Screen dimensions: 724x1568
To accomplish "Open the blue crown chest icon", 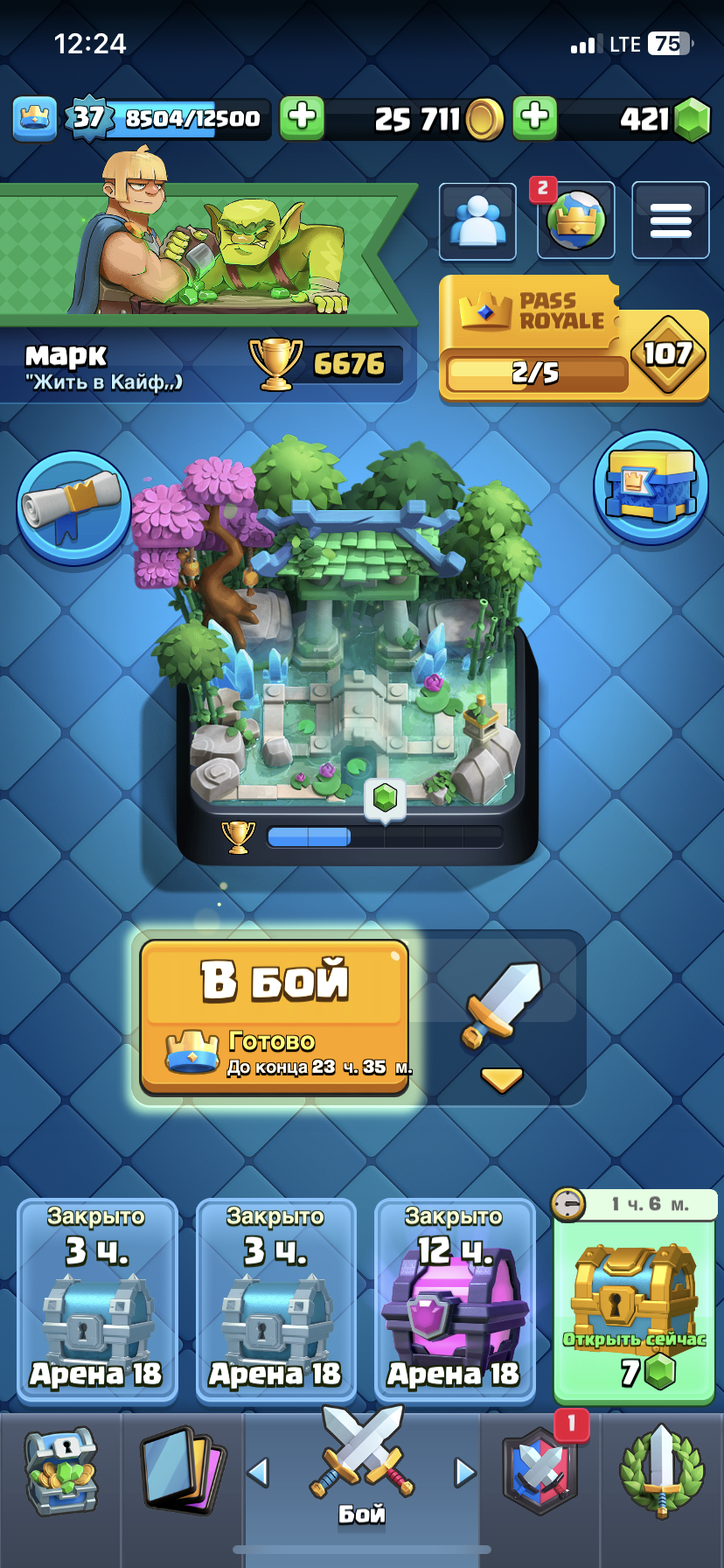I will coord(651,486).
